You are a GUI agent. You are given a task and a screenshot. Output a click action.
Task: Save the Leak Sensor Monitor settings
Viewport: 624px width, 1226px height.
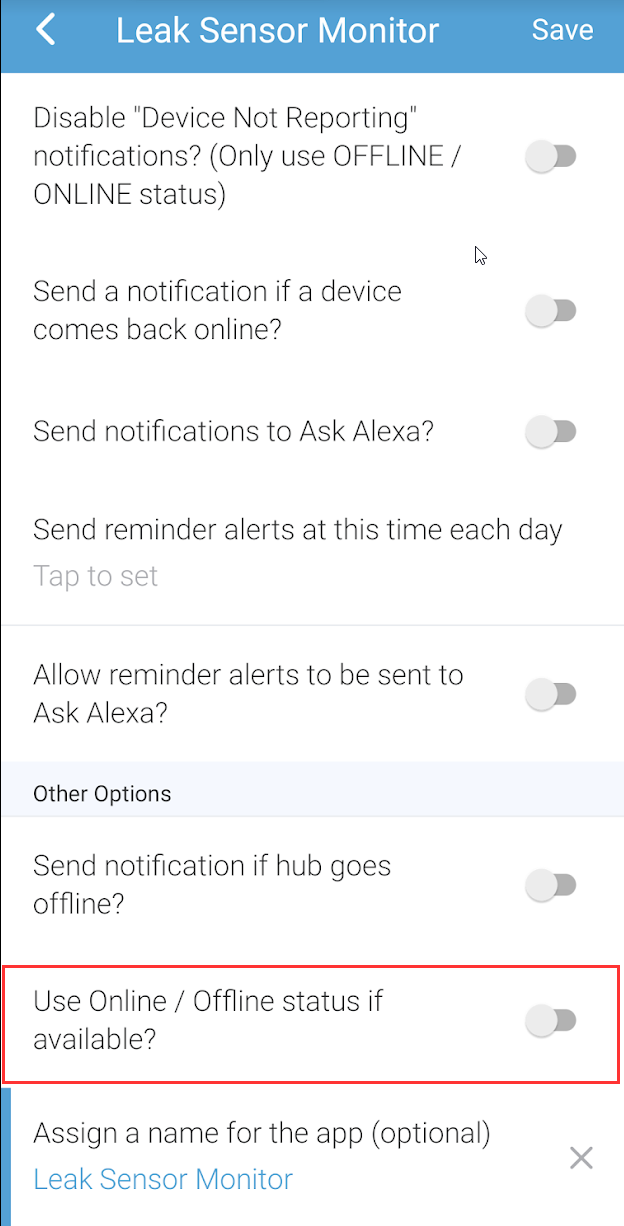562,30
